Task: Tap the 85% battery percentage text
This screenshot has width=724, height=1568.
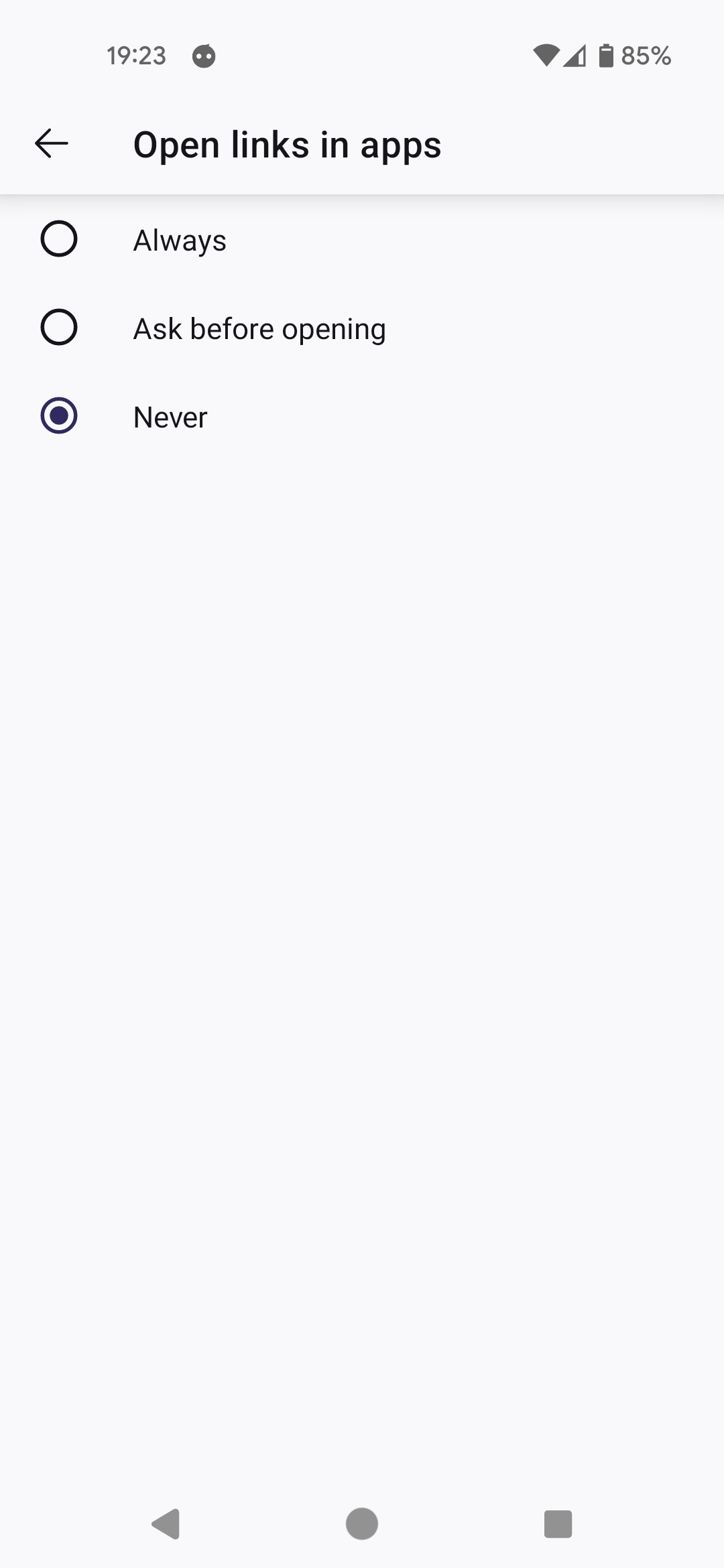Action: coord(646,56)
